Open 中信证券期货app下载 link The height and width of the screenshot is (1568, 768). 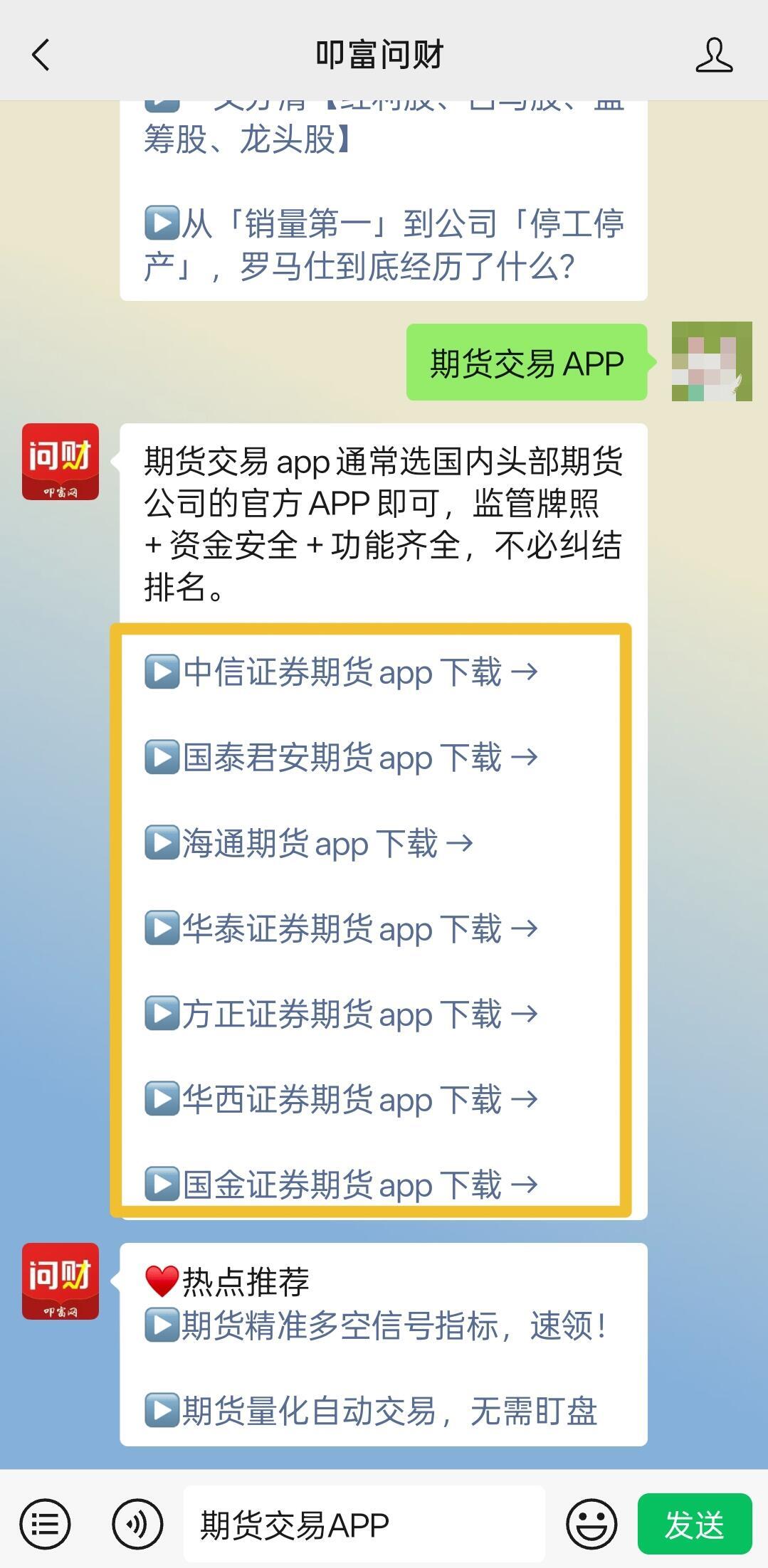point(342,672)
